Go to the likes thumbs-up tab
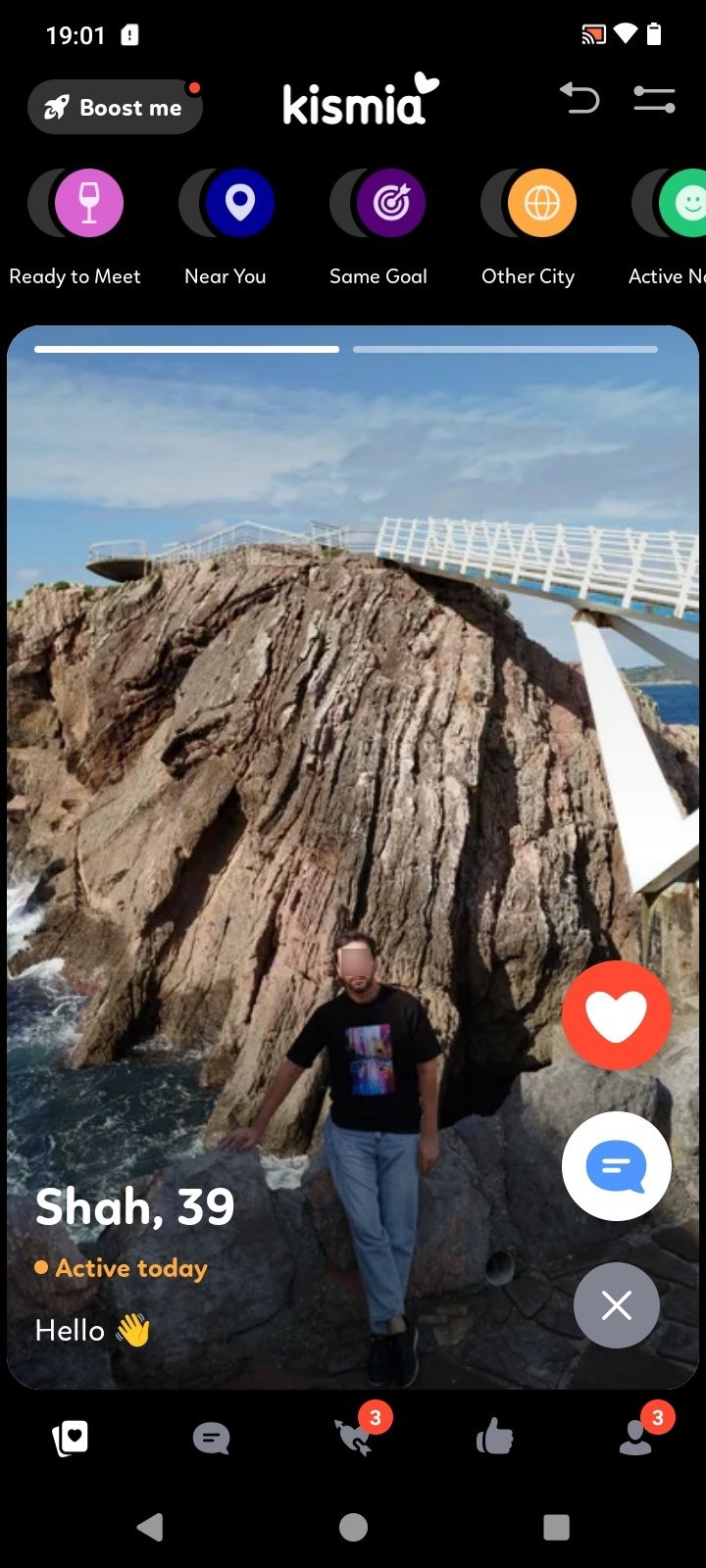This screenshot has width=706, height=1568. click(x=494, y=1438)
